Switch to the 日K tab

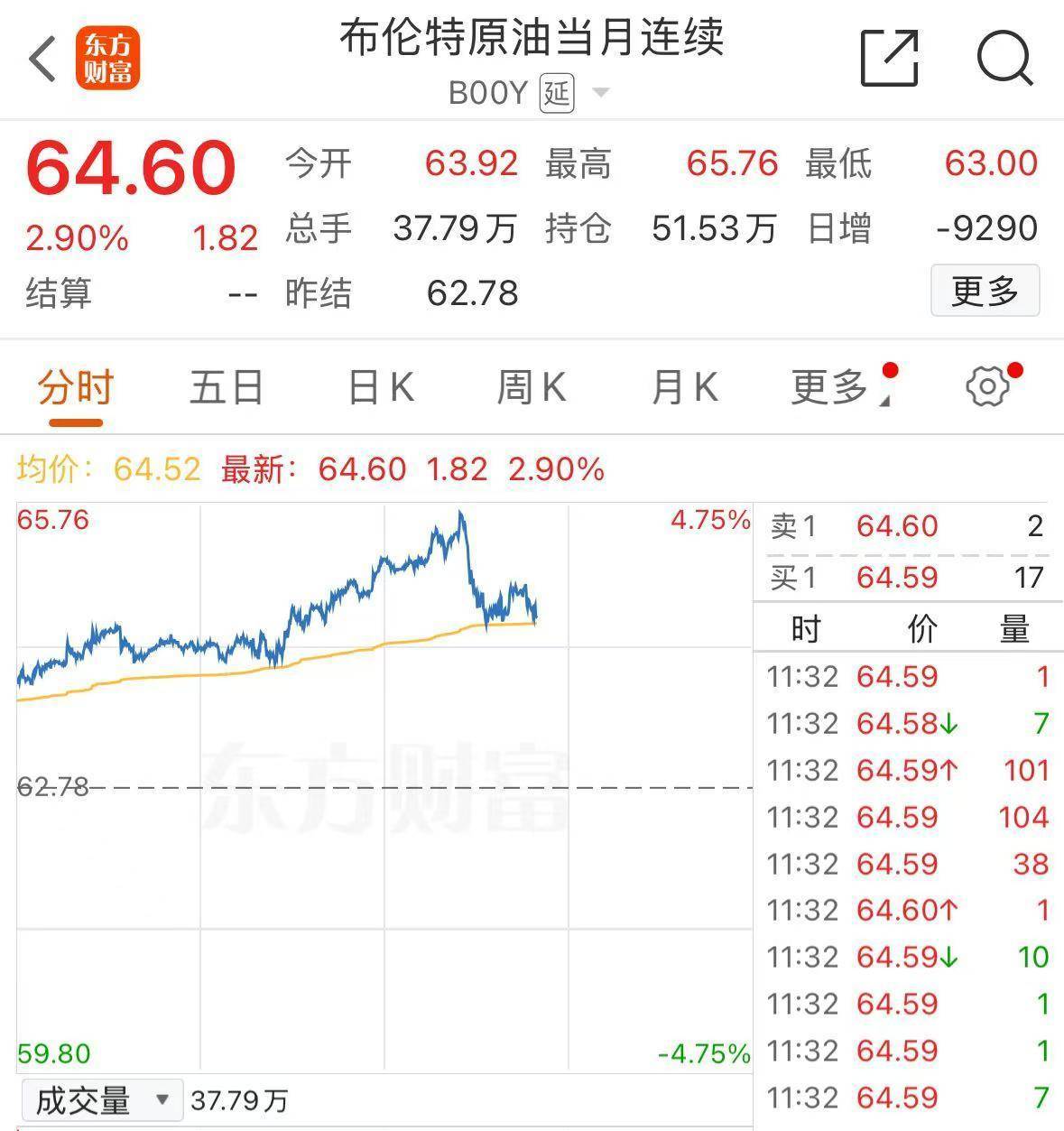click(379, 386)
